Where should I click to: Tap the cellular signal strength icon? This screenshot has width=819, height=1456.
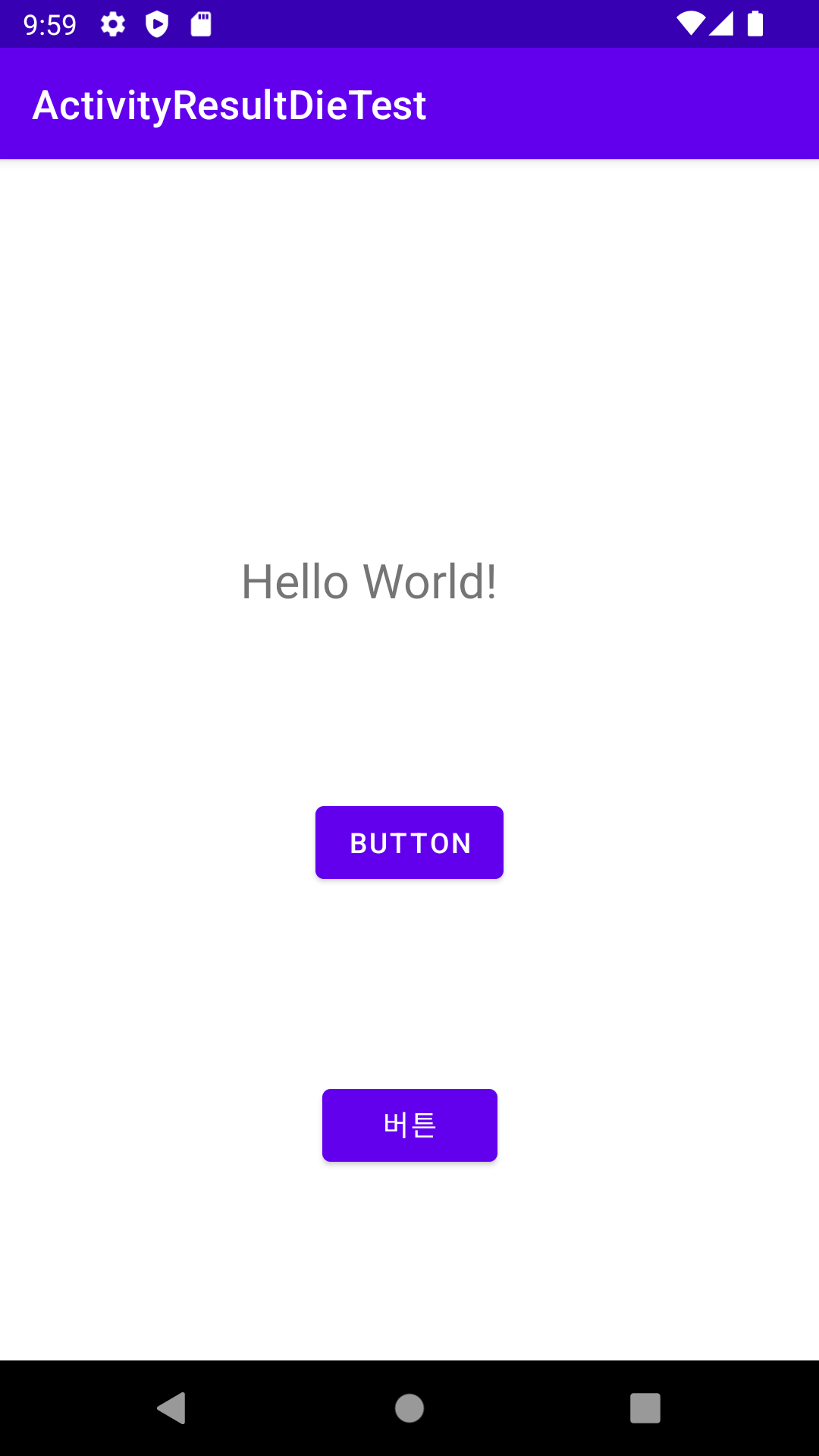click(722, 24)
